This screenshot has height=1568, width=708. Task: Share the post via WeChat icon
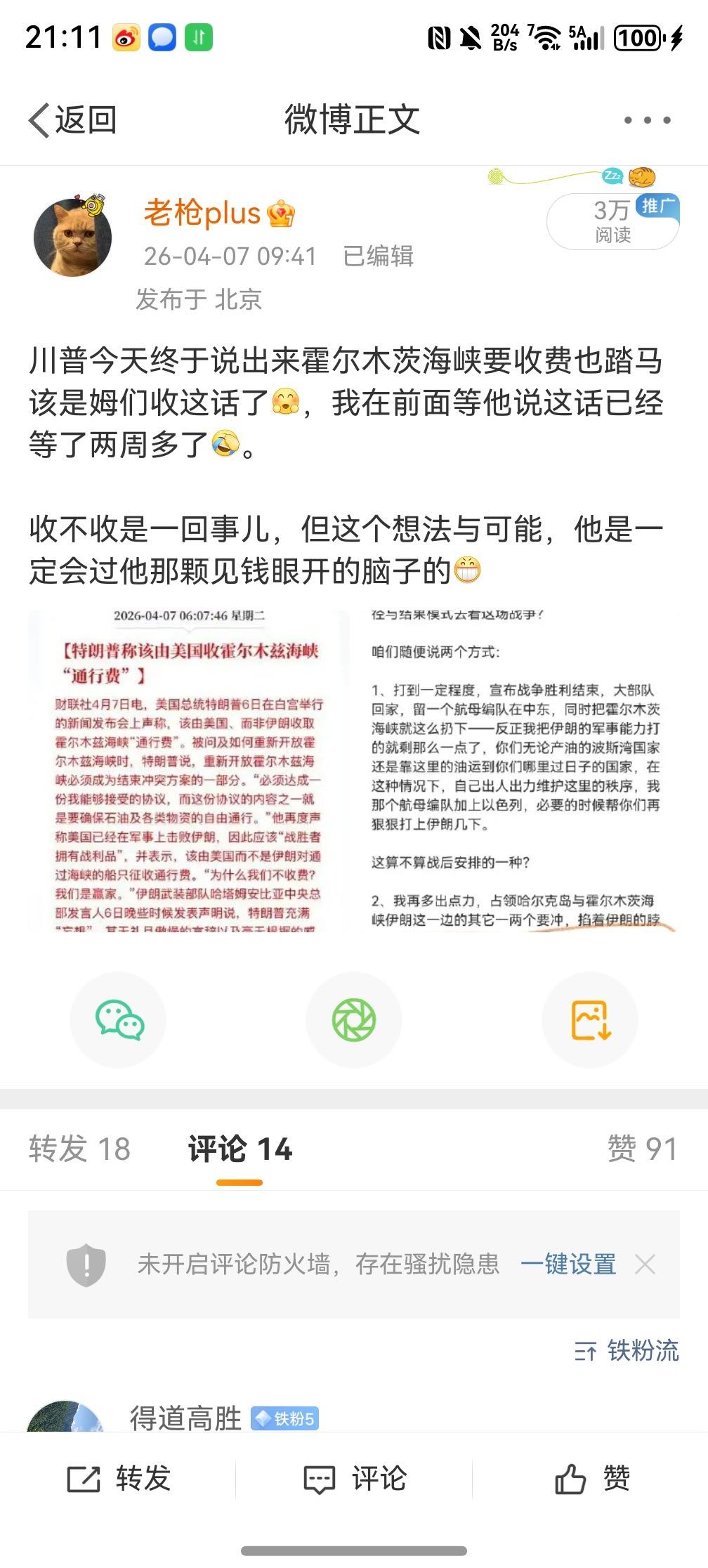[118, 1020]
